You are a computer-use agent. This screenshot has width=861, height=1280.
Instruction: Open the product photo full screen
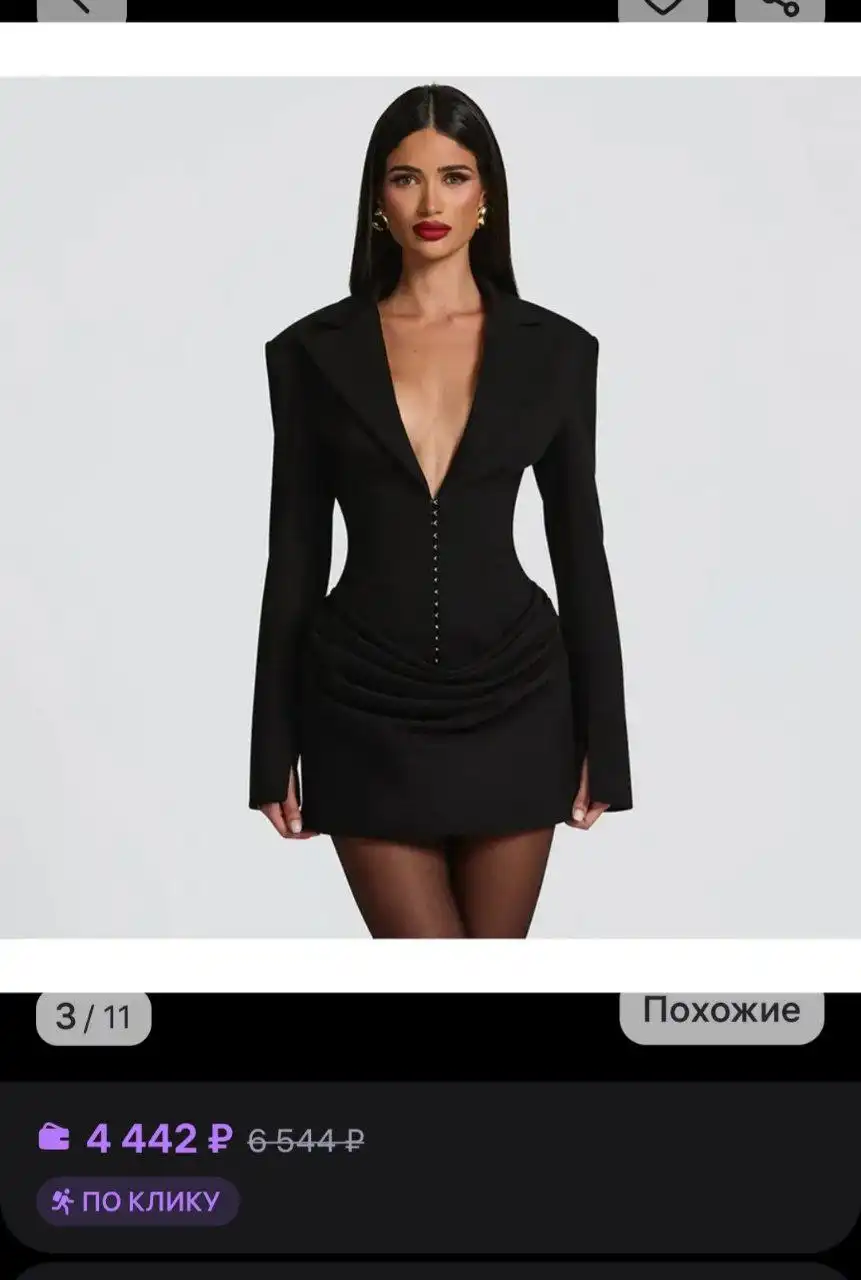click(430, 507)
